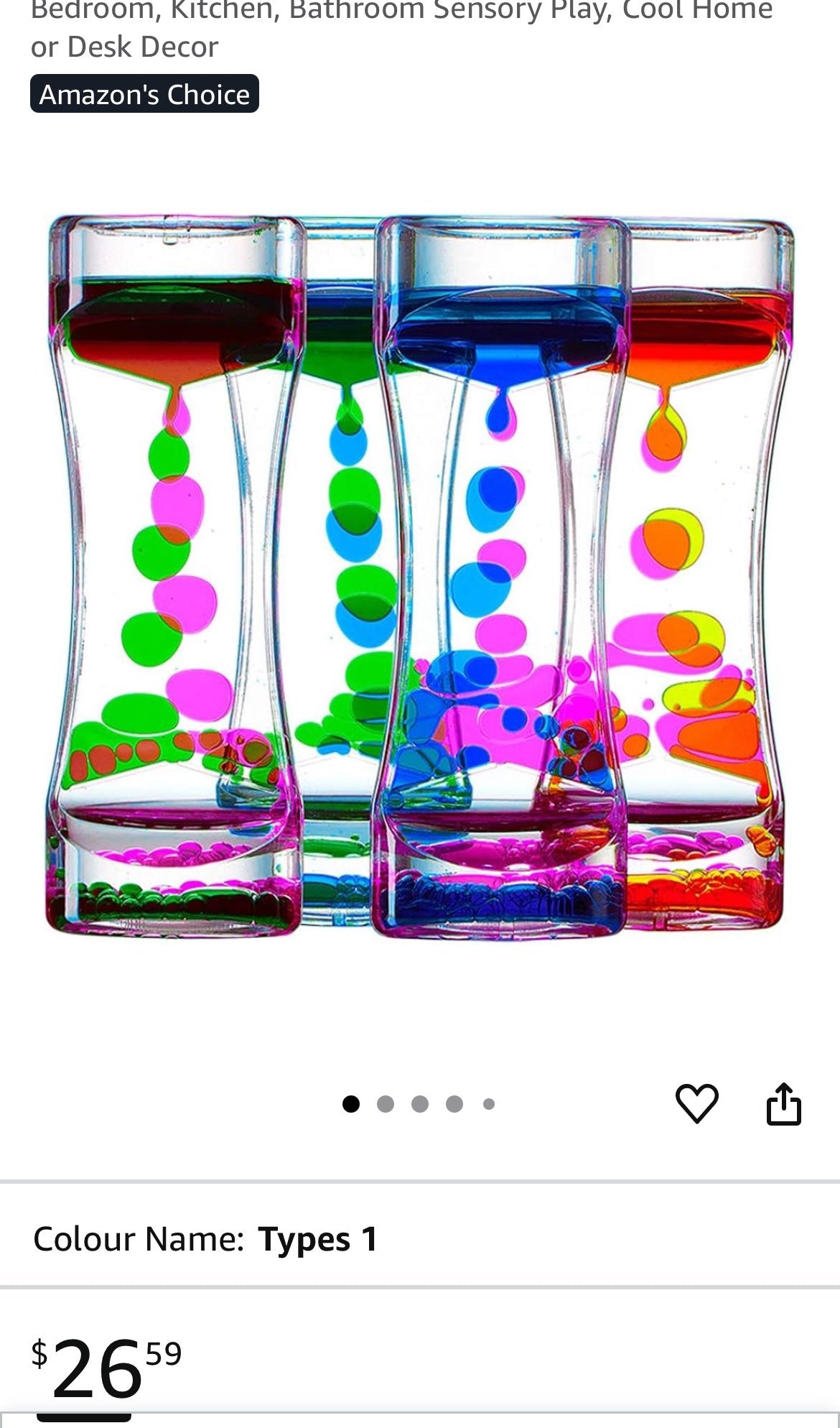Add this item to your wish list
The image size is (840, 1428).
pos(696,1103)
